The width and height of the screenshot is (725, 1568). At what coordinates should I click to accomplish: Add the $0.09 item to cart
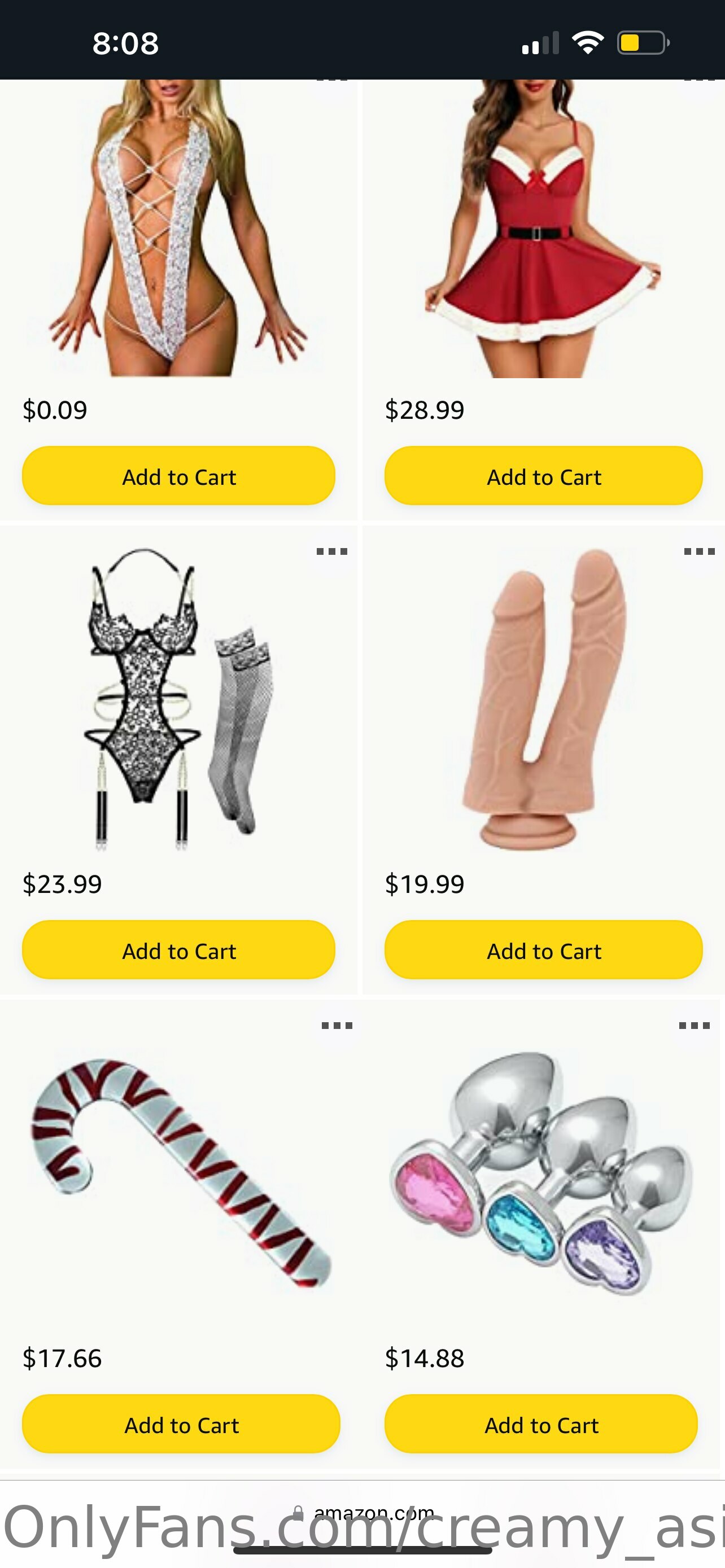(178, 476)
